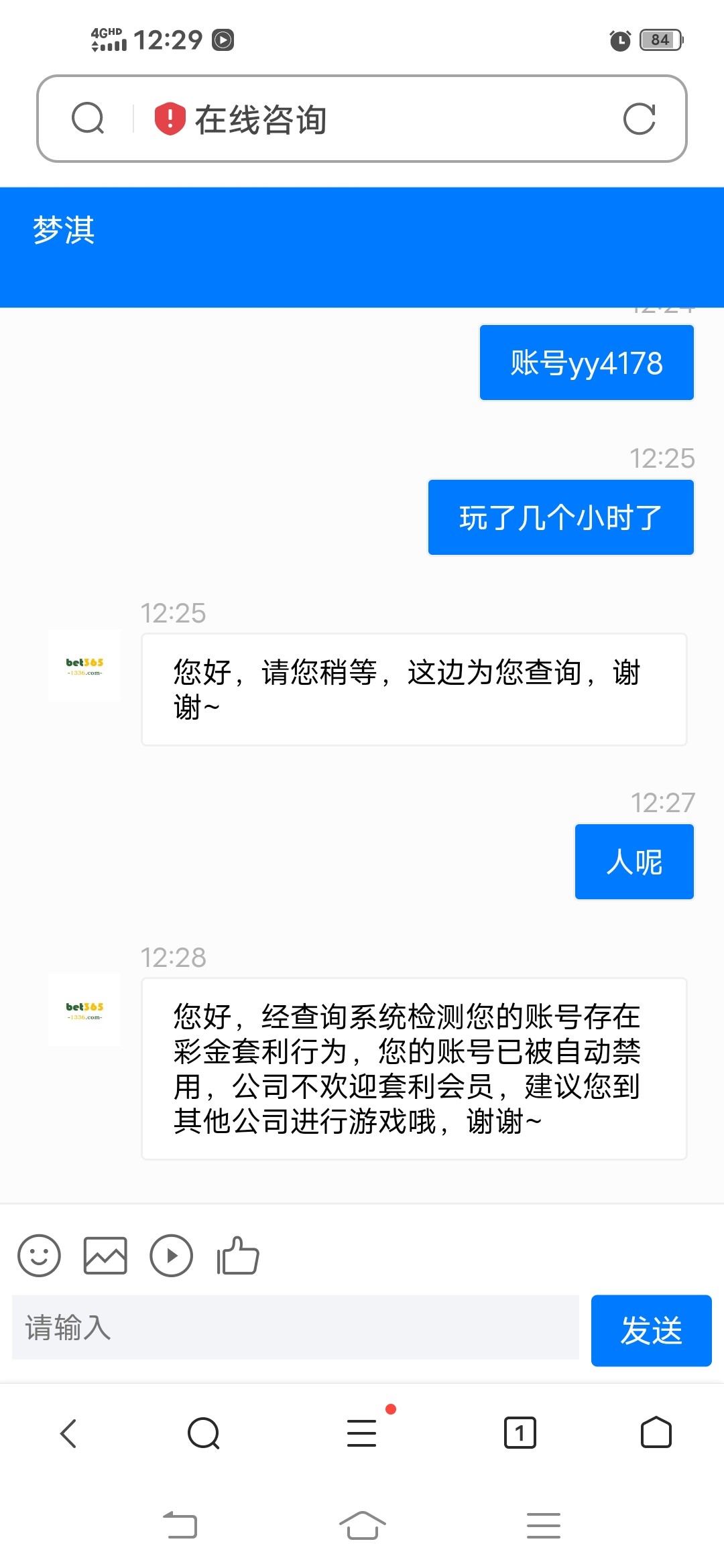Open the browser menu
This screenshot has height=1568, width=724.
(362, 1433)
